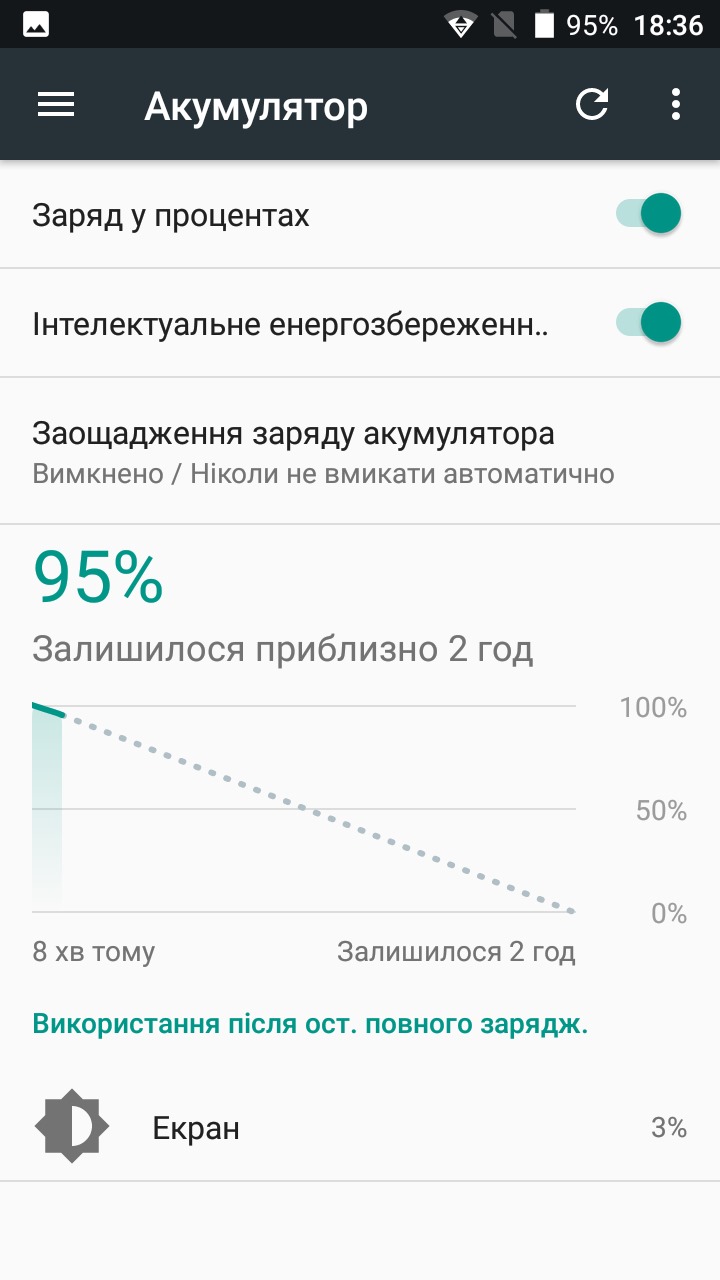This screenshot has width=720, height=1280.
Task: Disable Інтелектуальне енергозбереження switch
Action: [x=648, y=323]
